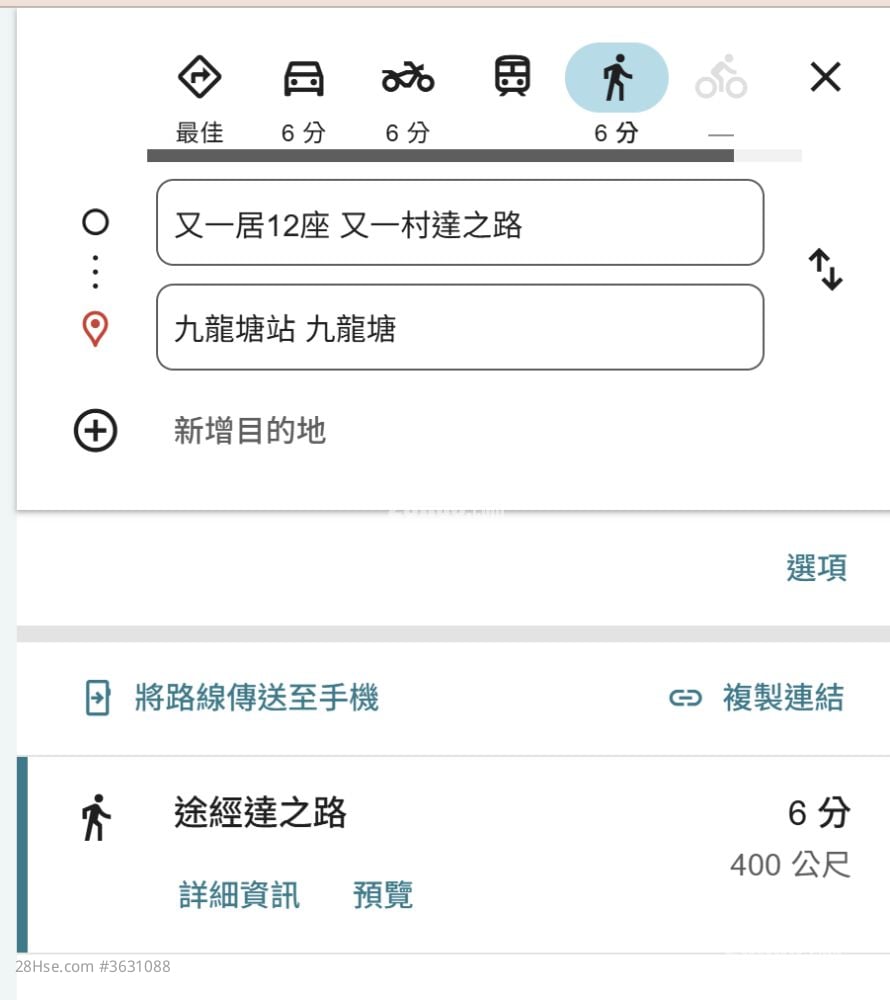This screenshot has width=890, height=1000.
Task: Edit the destination 九龍塘站 field
Action: coord(460,328)
